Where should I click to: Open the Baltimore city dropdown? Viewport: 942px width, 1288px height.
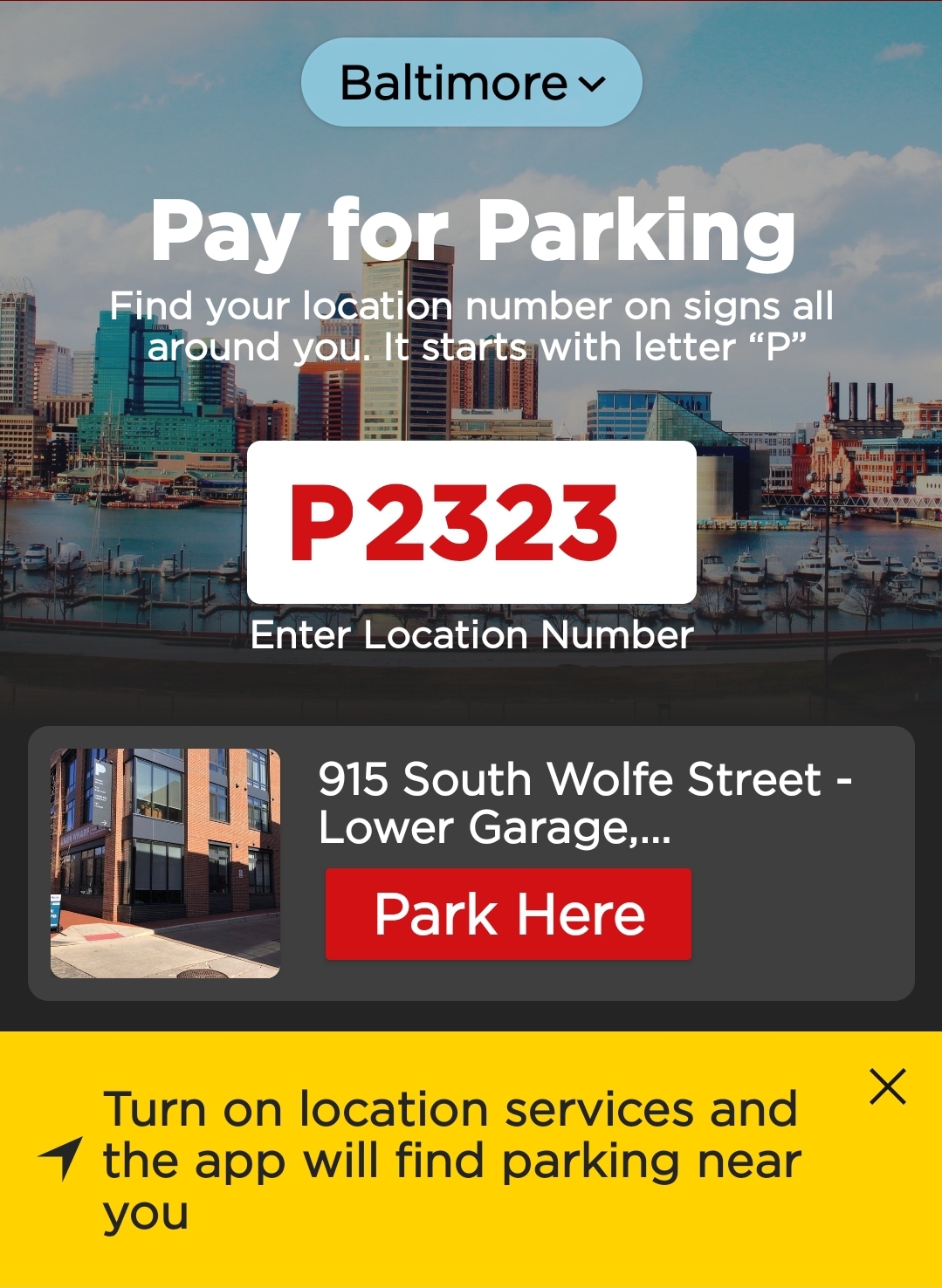(471, 83)
